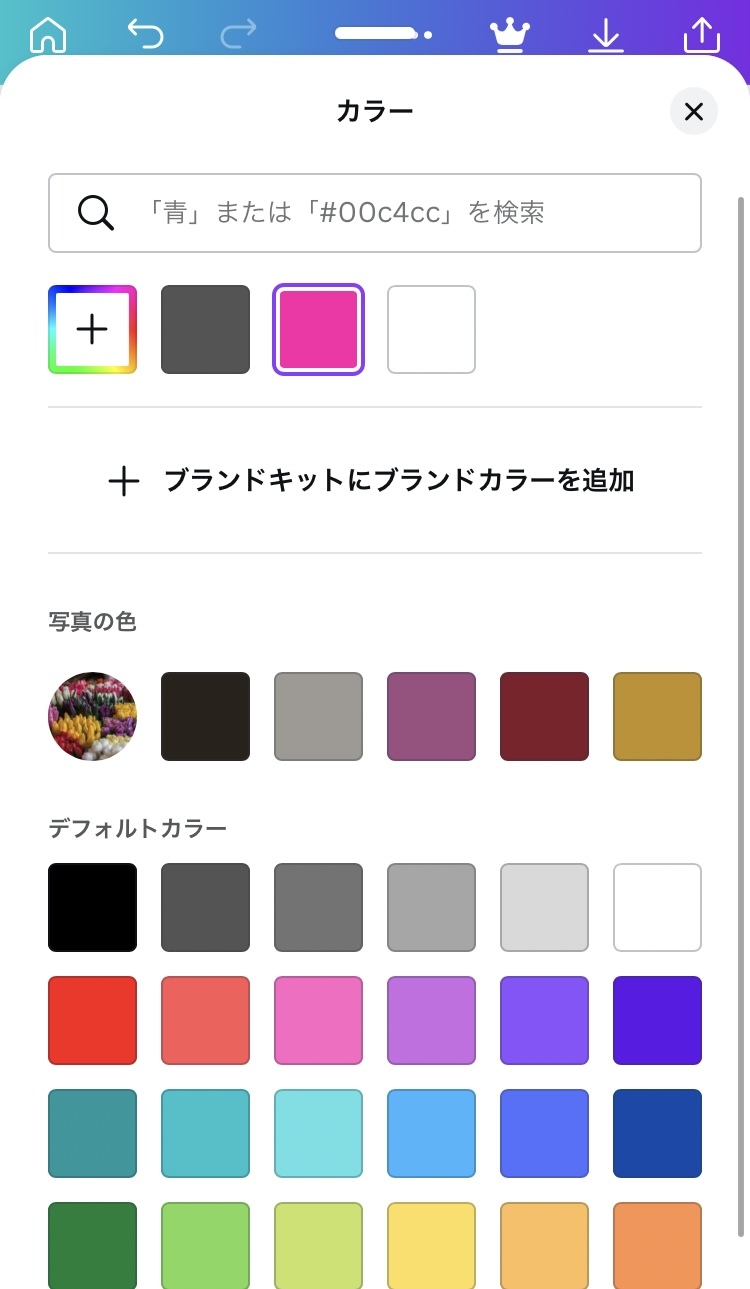Select the mustard gold photo color
Screen dimensions: 750x1289
pos(657,716)
